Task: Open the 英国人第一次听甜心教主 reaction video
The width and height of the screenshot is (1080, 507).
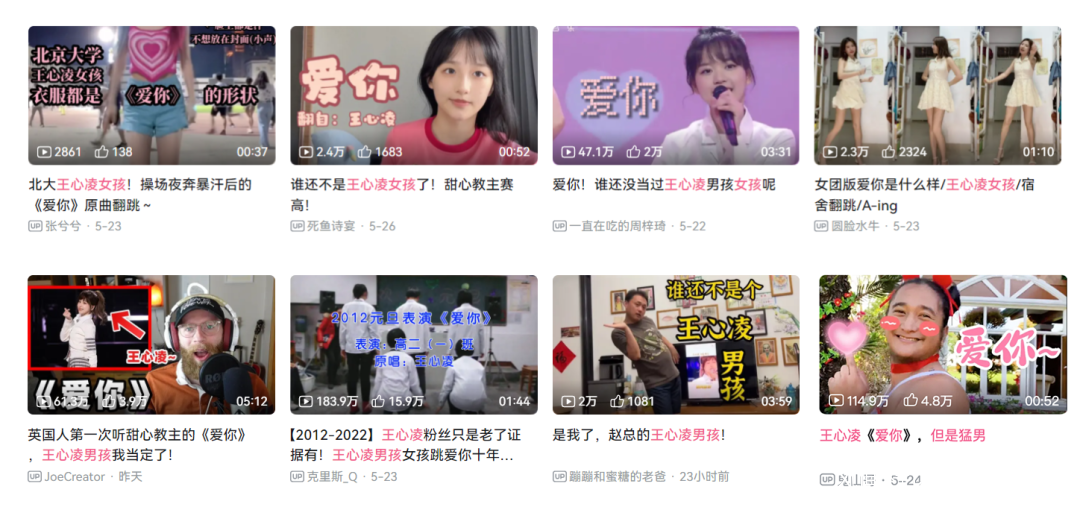Action: (151, 344)
